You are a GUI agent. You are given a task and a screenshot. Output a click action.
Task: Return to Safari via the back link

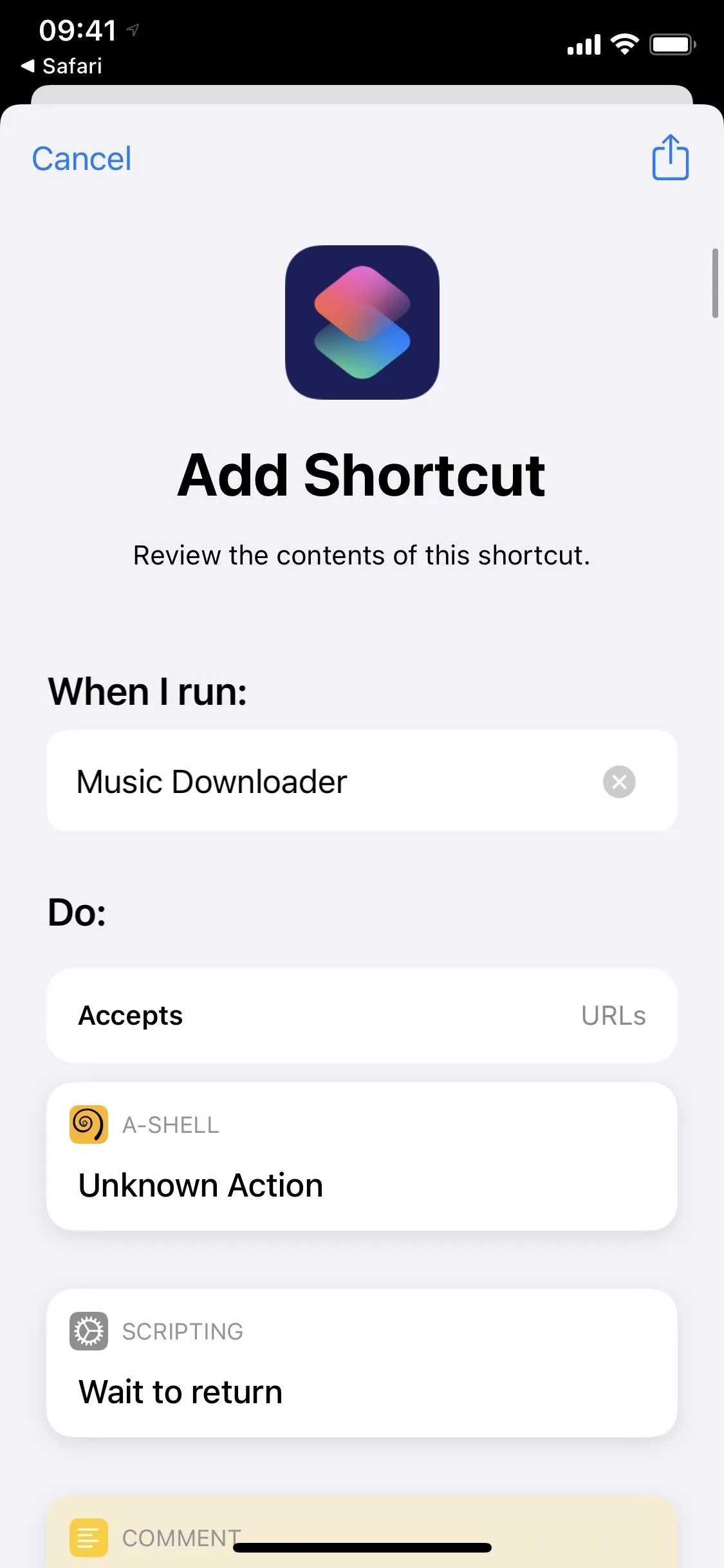[x=62, y=66]
